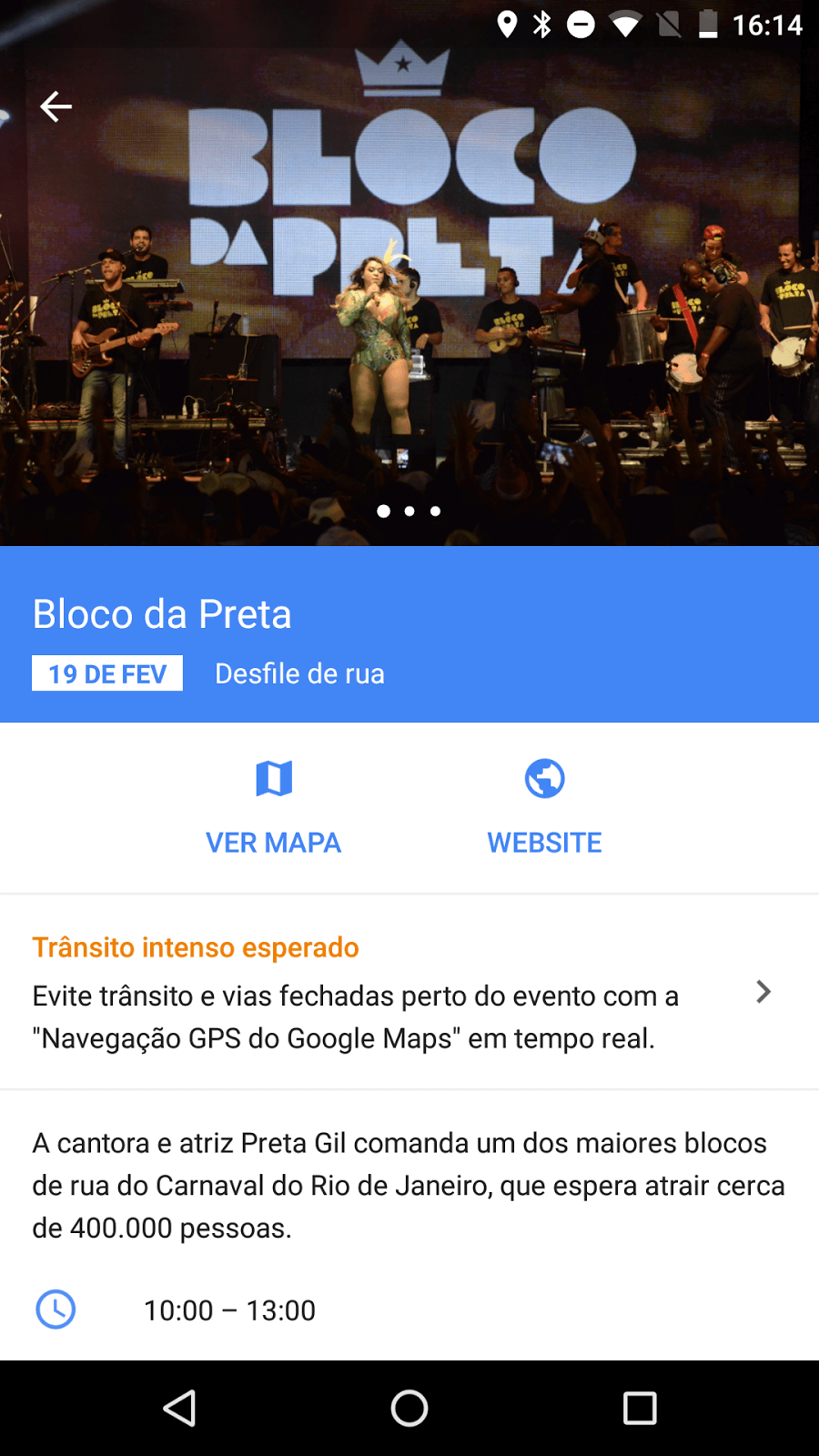Screen dimensions: 819x1456
Task: Open the Trânsito intenso esperado notice
Action: pyautogui.click(x=400, y=992)
